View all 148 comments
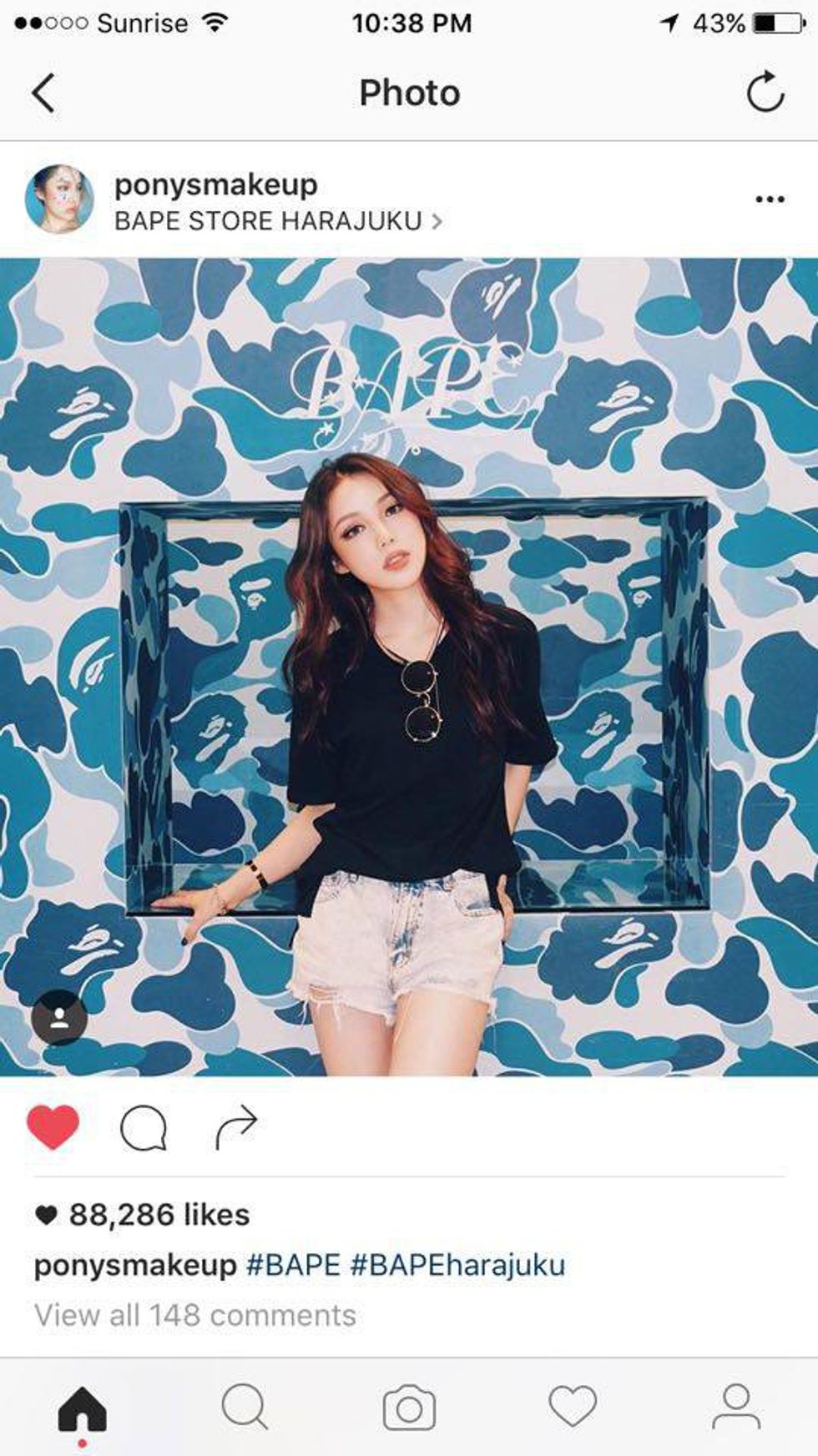 pyautogui.click(x=195, y=1315)
